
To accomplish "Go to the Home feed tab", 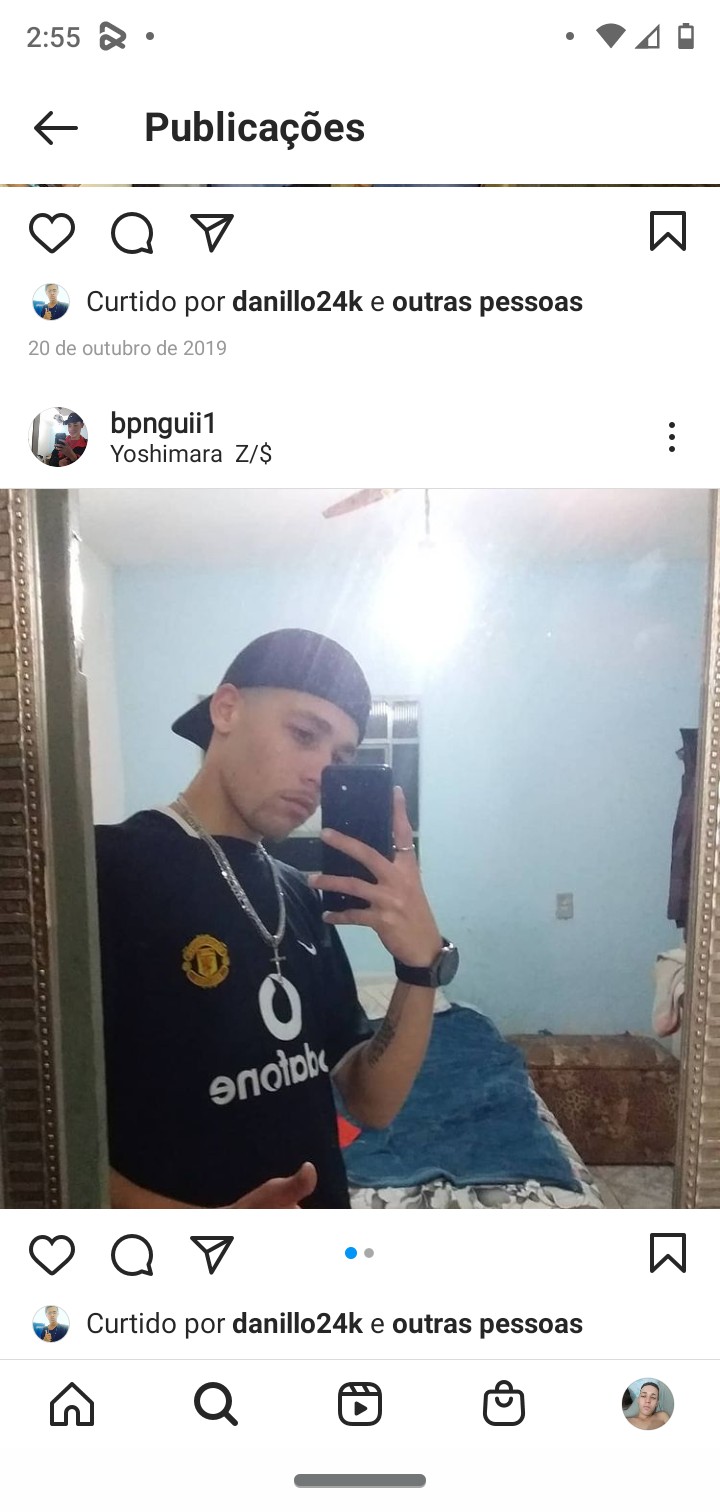I will (72, 1404).
